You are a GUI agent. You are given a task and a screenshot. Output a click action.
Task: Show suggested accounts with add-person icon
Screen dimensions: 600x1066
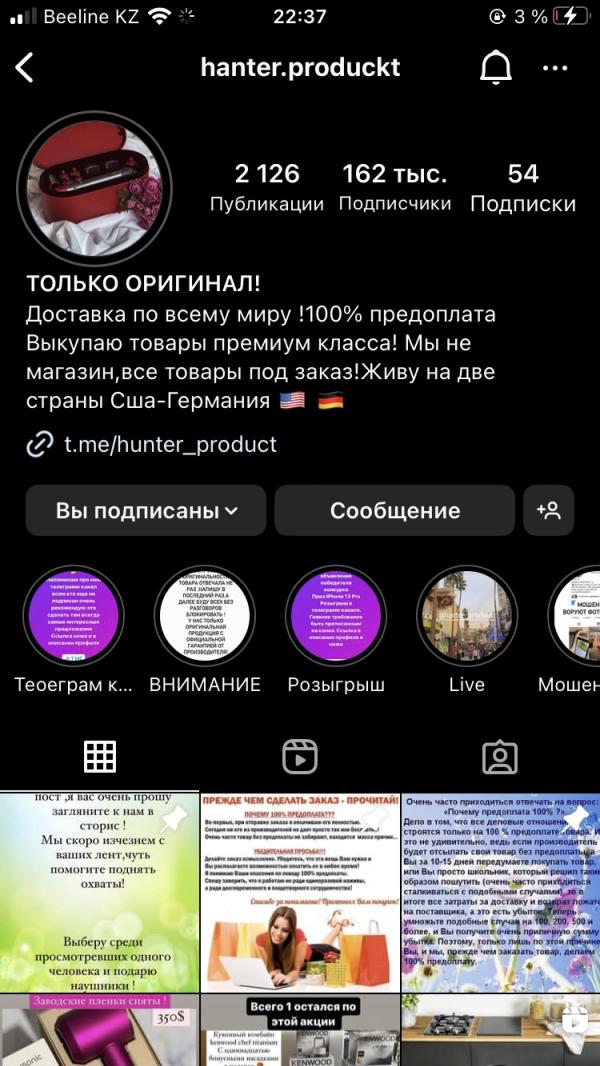click(x=549, y=511)
